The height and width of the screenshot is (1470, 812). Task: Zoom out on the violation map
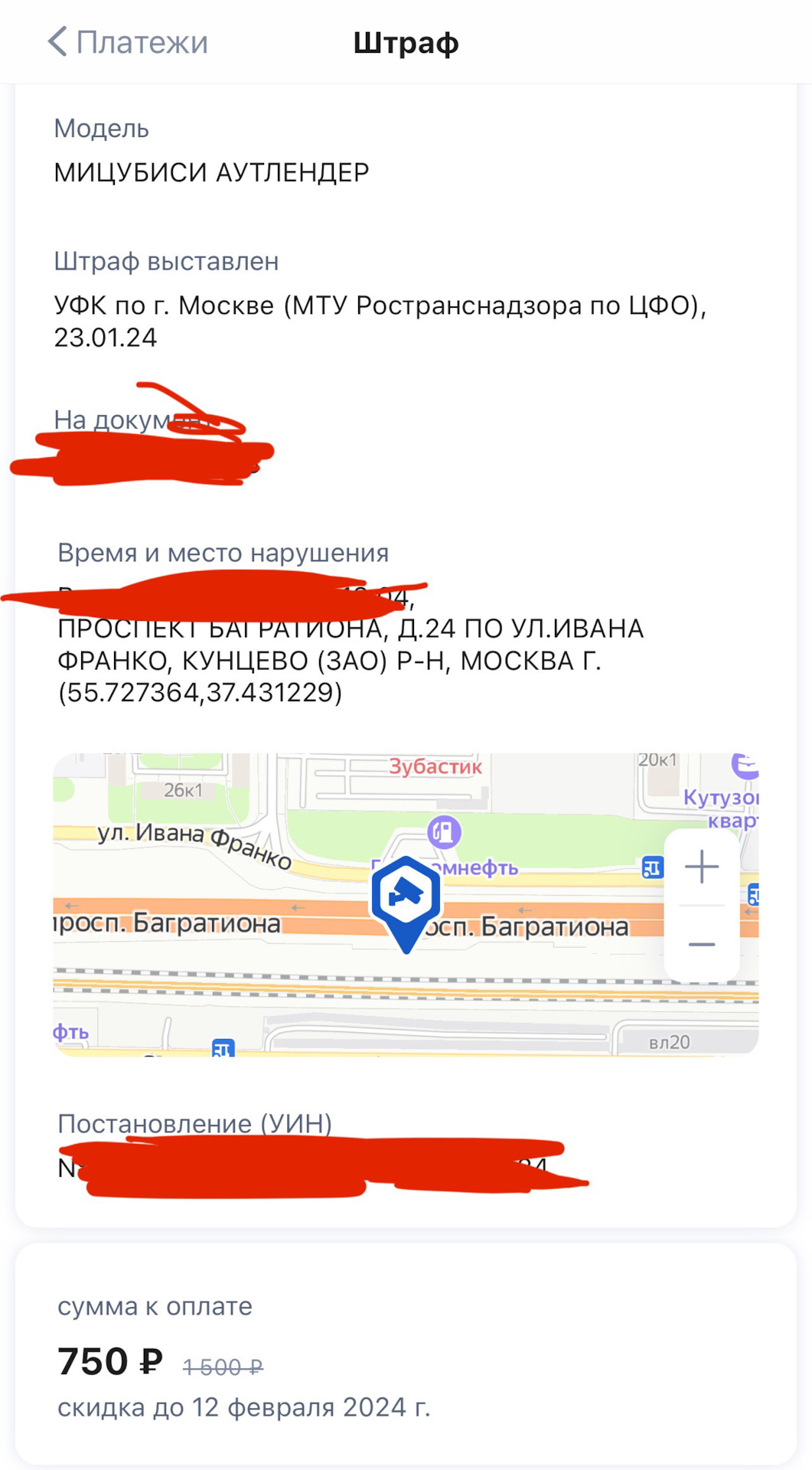pyautogui.click(x=701, y=944)
